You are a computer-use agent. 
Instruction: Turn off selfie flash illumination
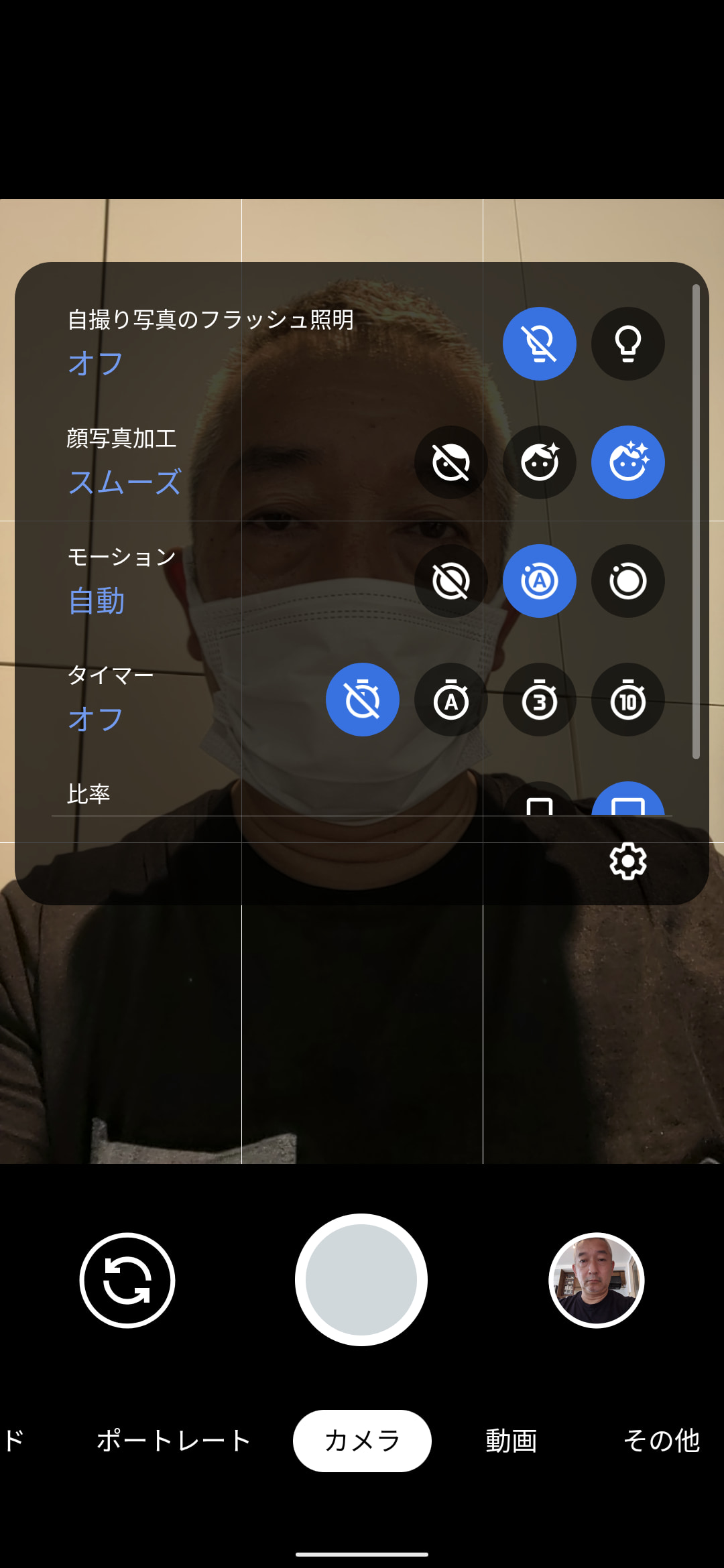coord(539,344)
